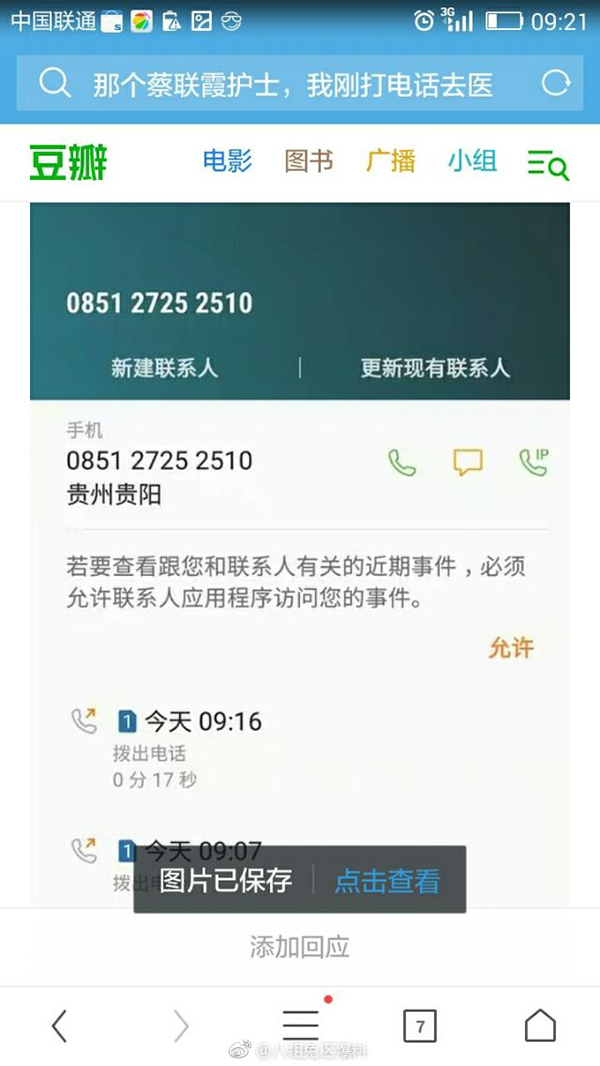The width and height of the screenshot is (600, 1066).
Task: Open the browser's main menu
Action: coord(300,1025)
